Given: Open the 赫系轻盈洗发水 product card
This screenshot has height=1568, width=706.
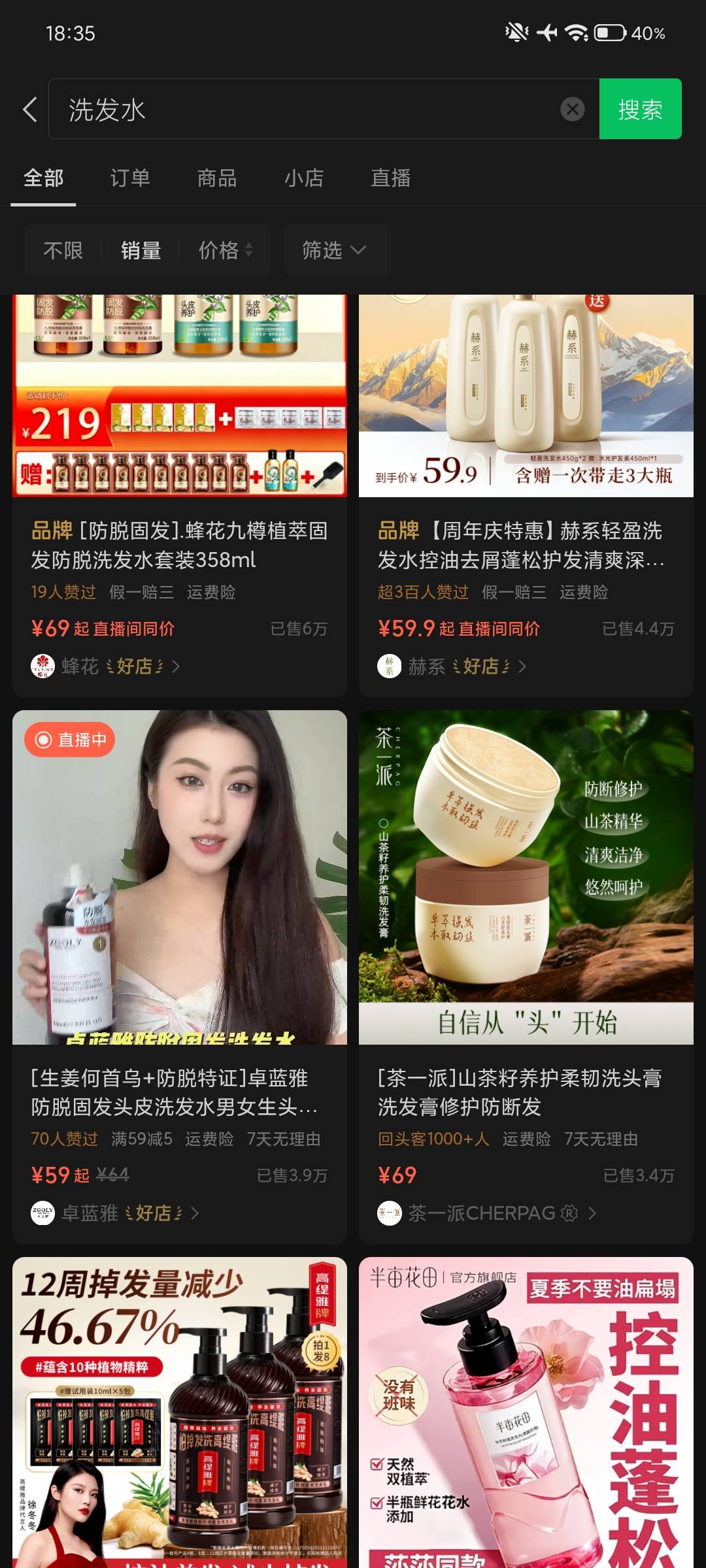Looking at the screenshot, I should pyautogui.click(x=526, y=495).
